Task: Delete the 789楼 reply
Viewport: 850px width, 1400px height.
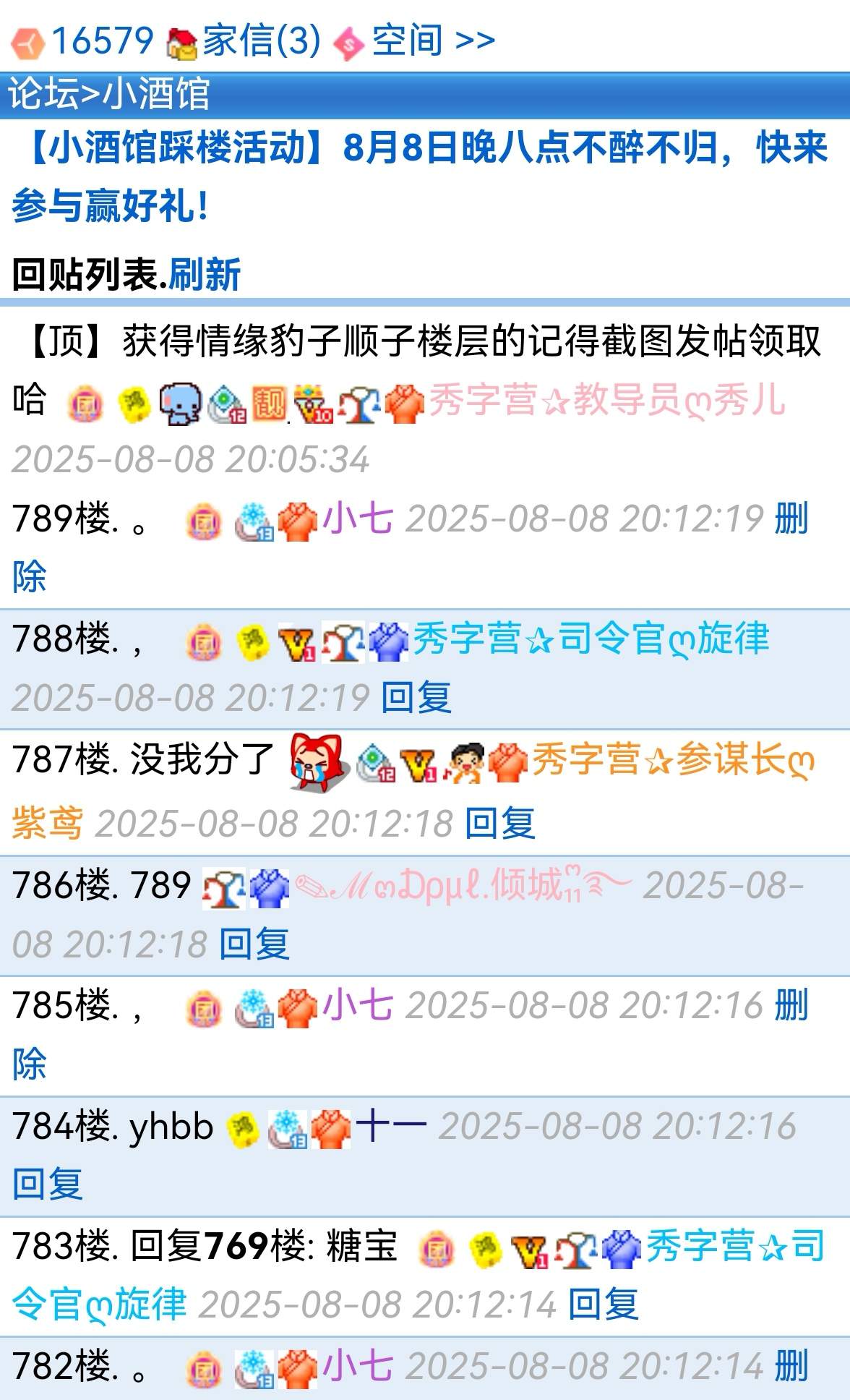Action: click(x=791, y=519)
